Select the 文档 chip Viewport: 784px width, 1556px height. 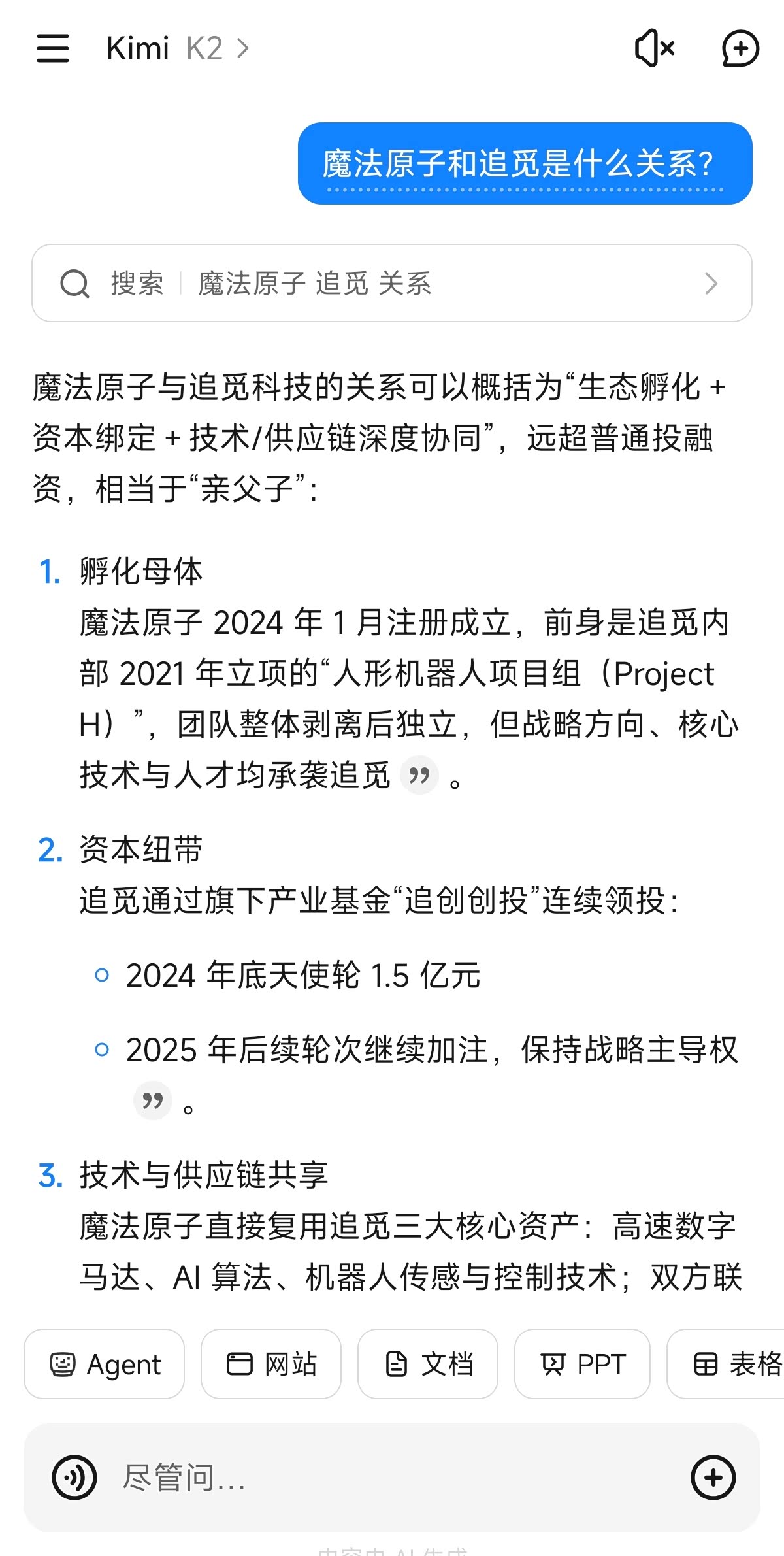(428, 1365)
